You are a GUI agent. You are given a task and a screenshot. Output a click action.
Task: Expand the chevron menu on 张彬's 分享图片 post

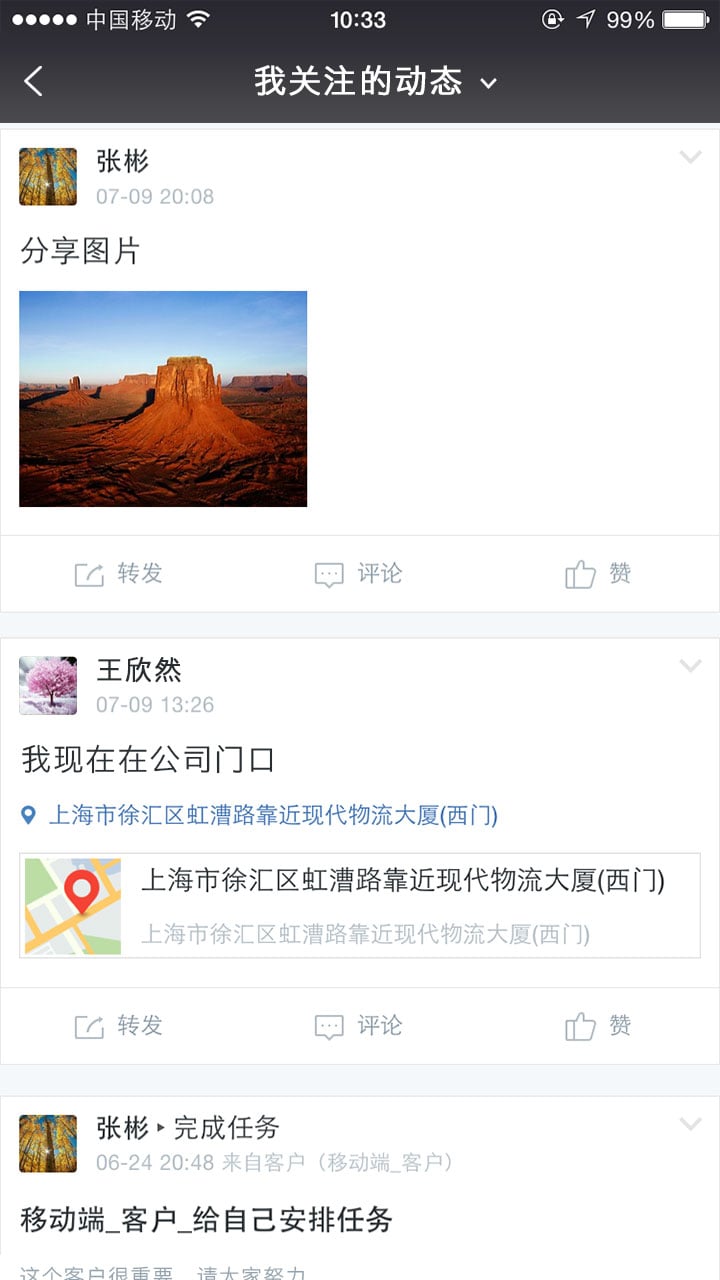(690, 157)
